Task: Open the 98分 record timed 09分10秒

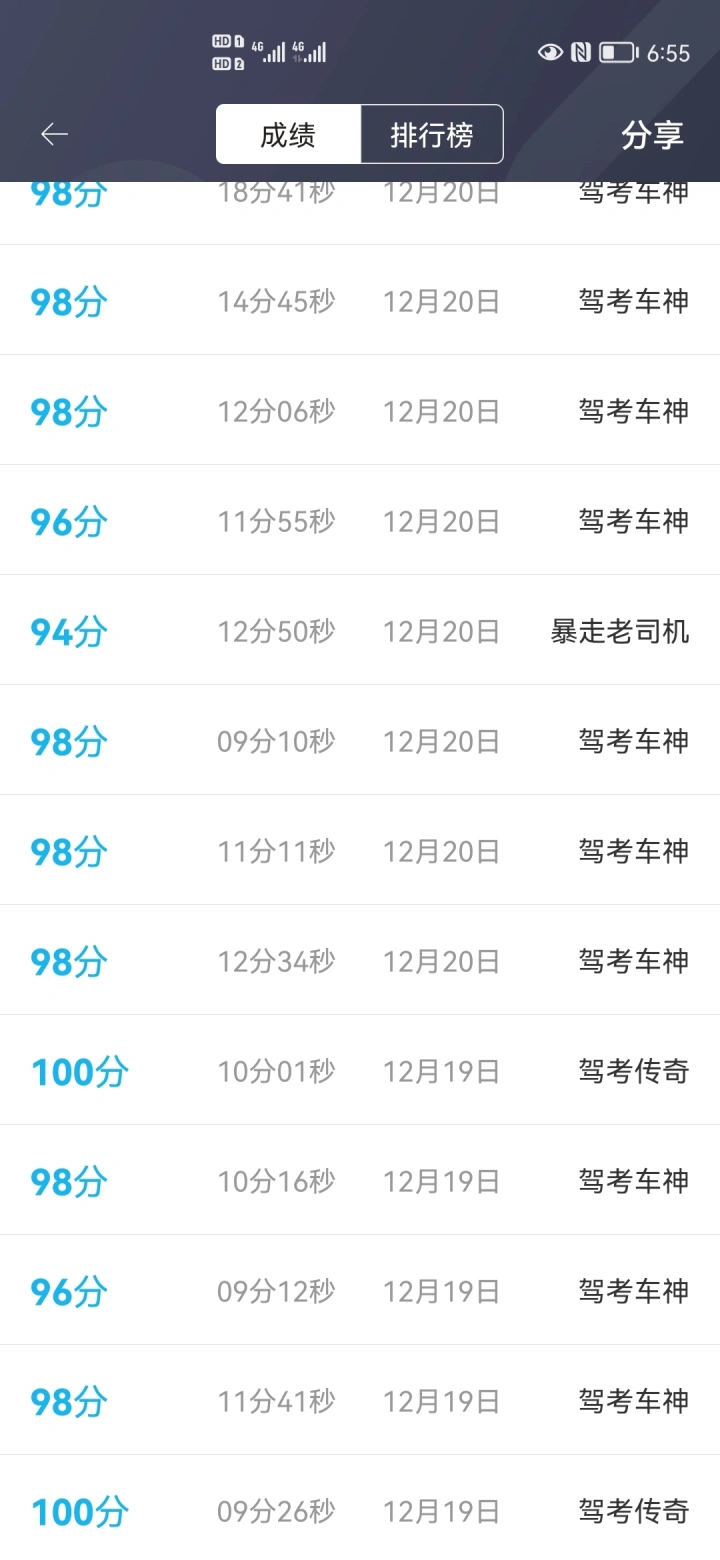Action: tap(360, 740)
